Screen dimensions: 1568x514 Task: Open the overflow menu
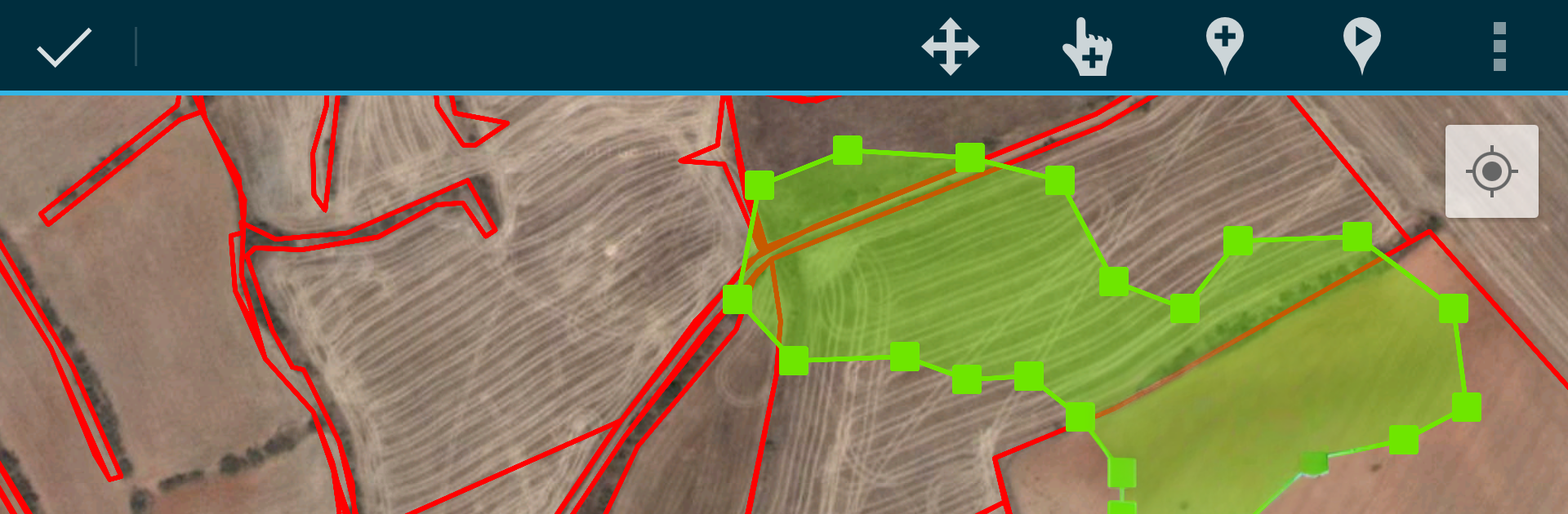pos(1499,47)
